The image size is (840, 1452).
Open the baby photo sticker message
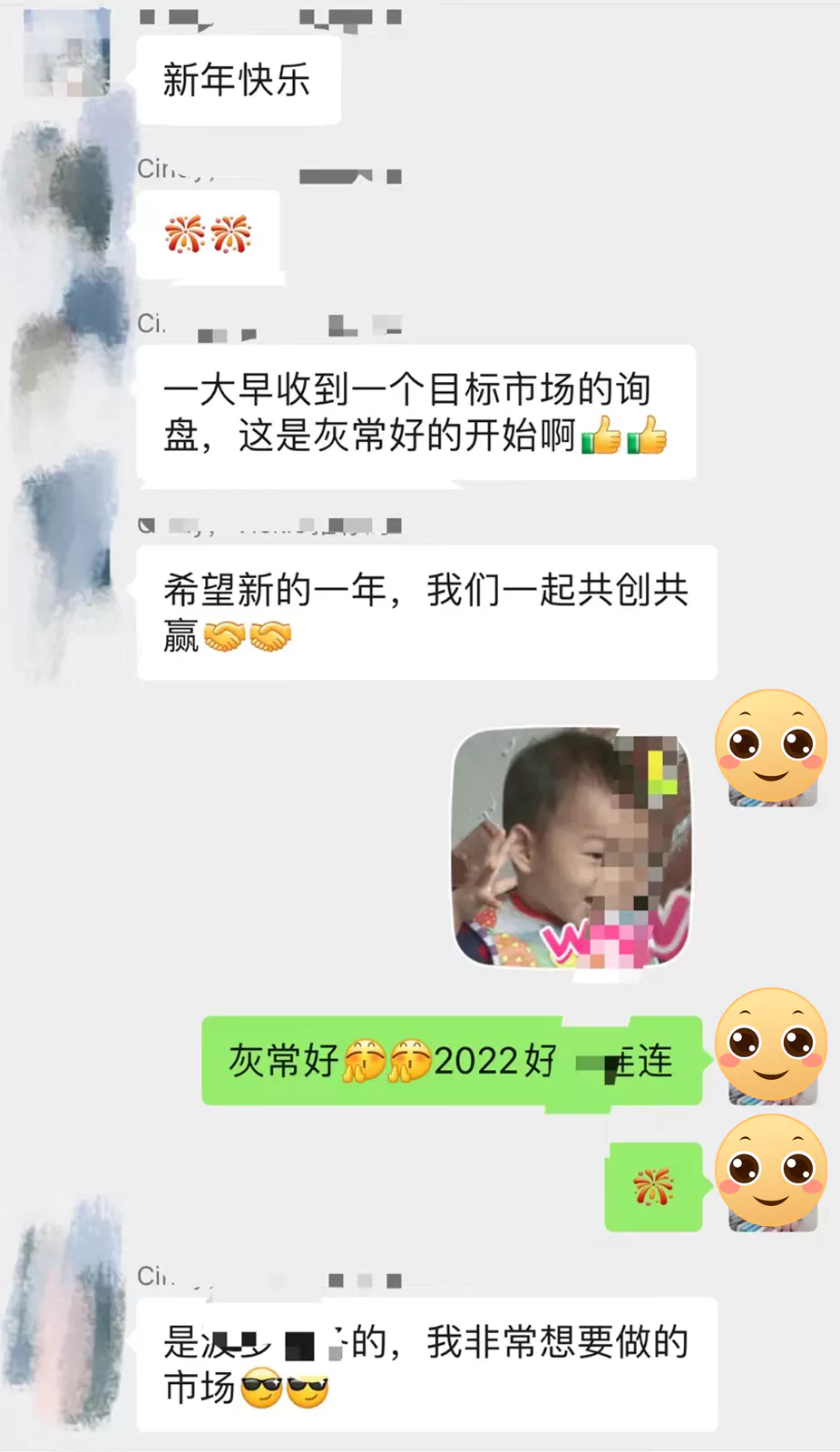click(x=571, y=849)
